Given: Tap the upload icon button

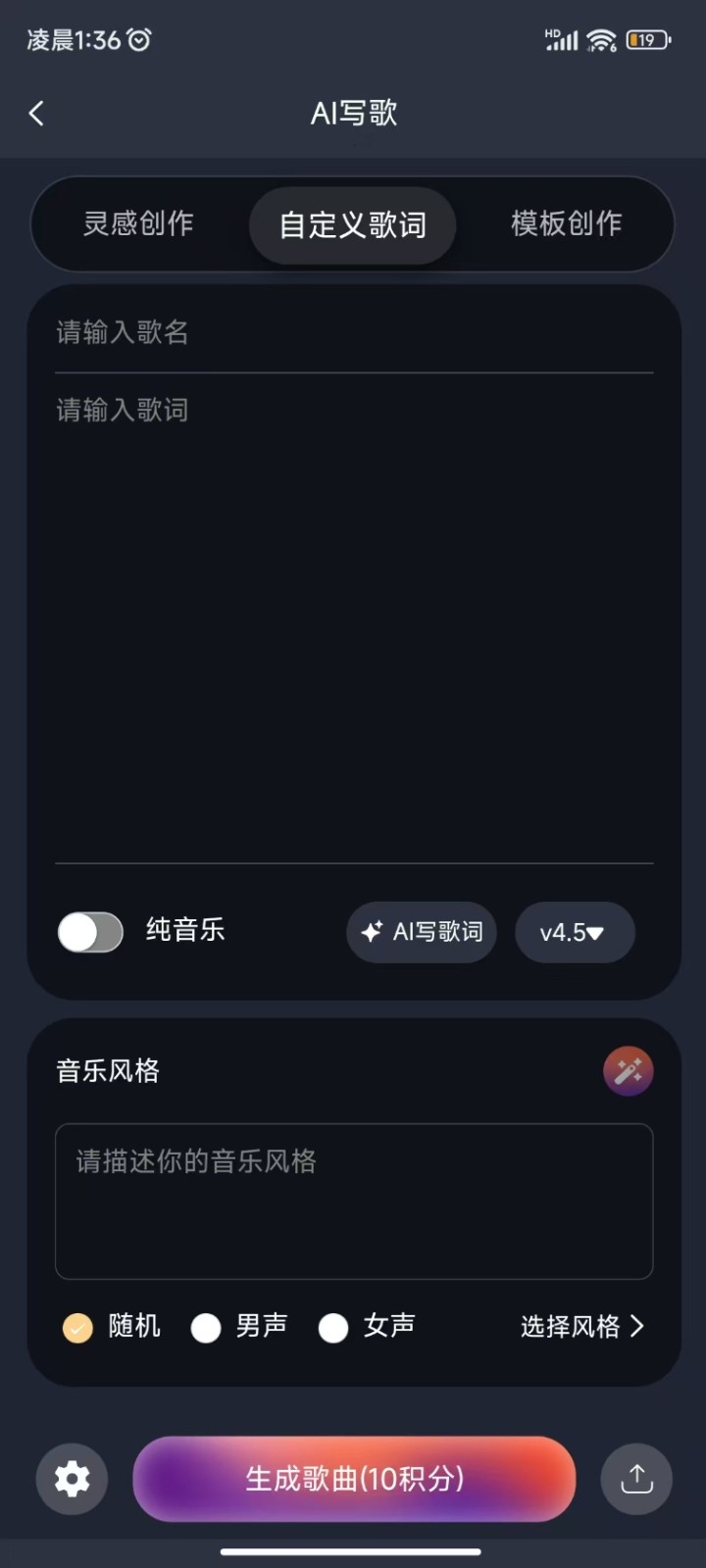Looking at the screenshot, I should tap(636, 1478).
